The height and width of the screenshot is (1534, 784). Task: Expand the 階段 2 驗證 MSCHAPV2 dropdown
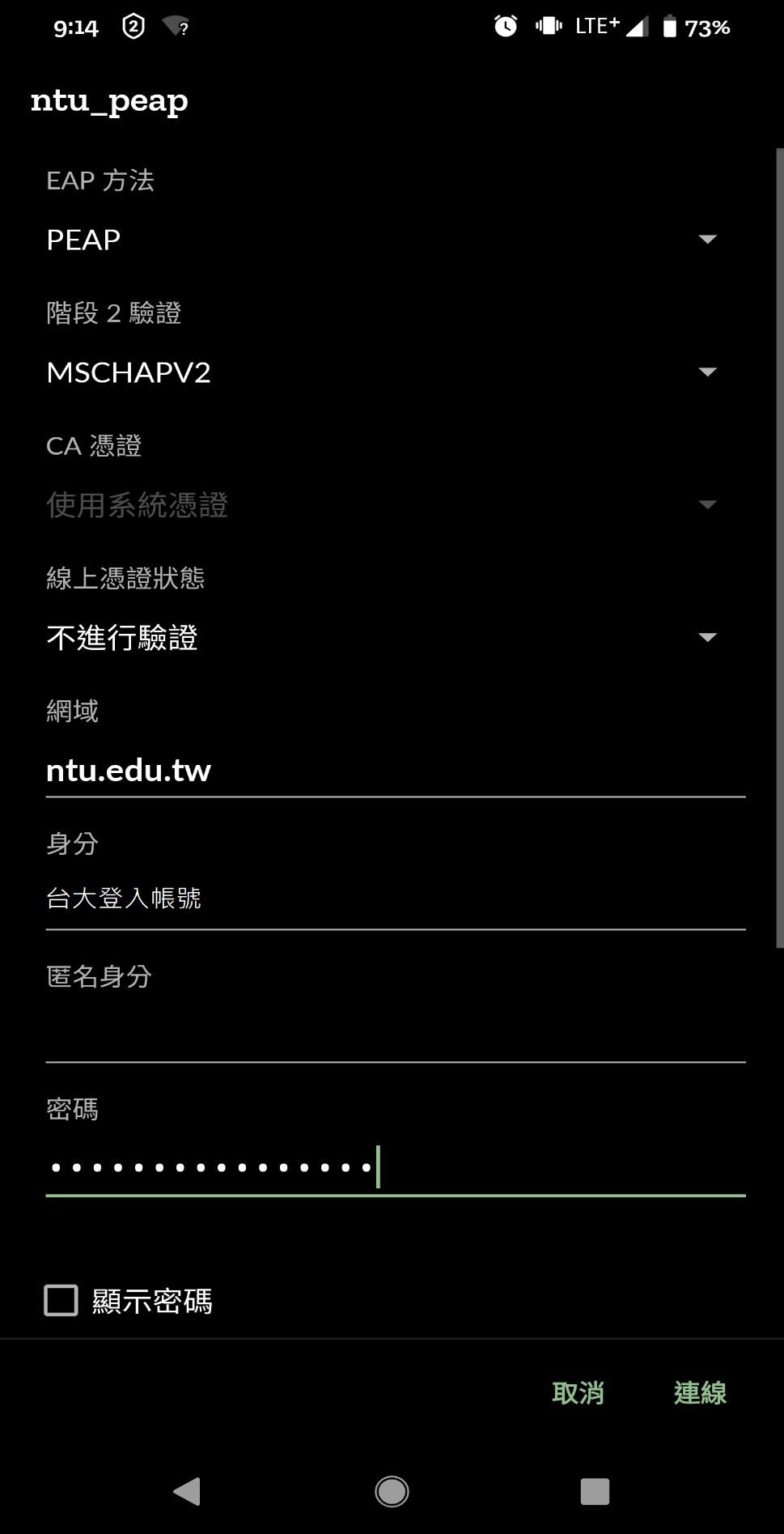click(392, 372)
